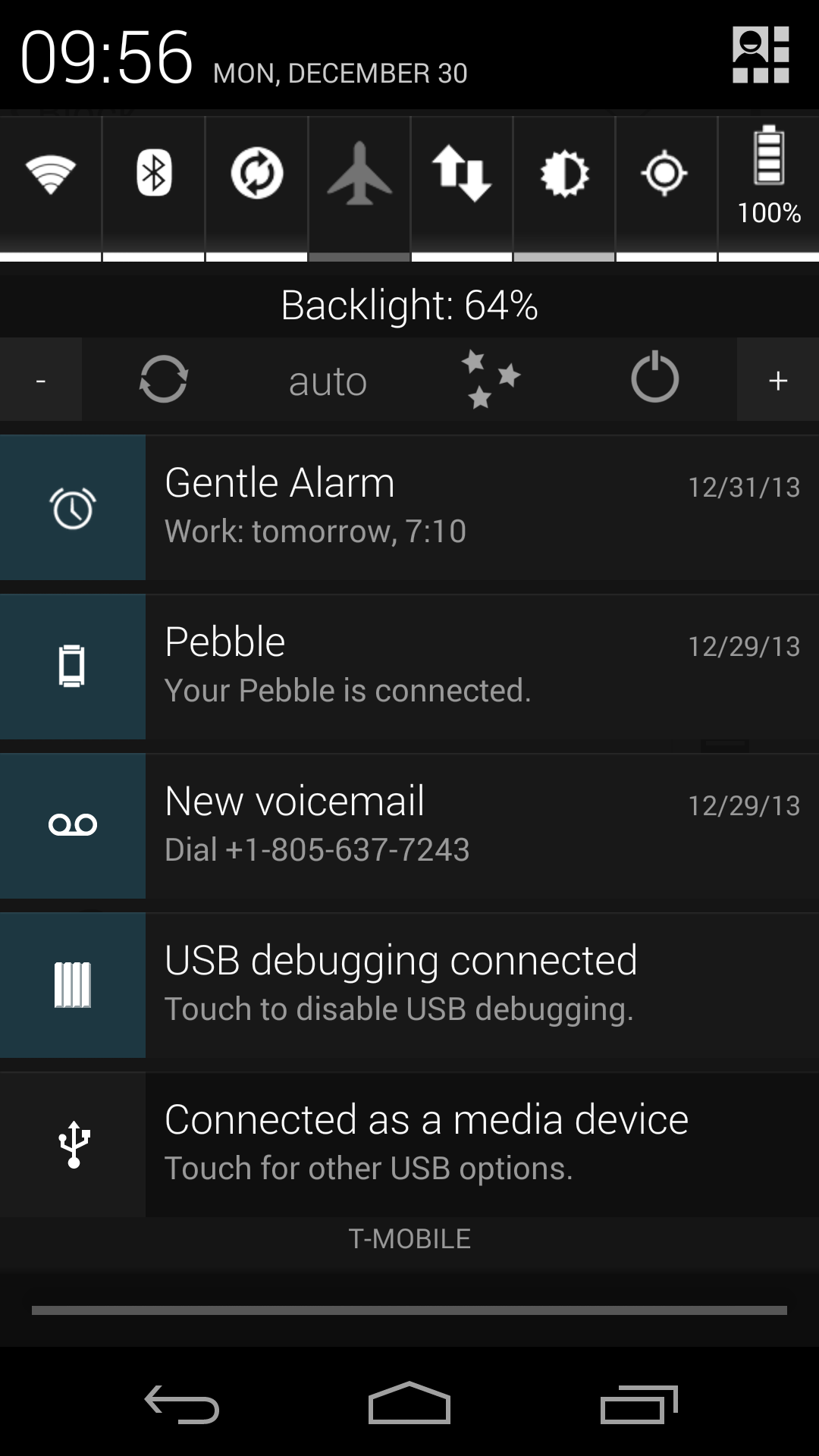
Task: Increase backlight with plus button
Action: point(778,380)
